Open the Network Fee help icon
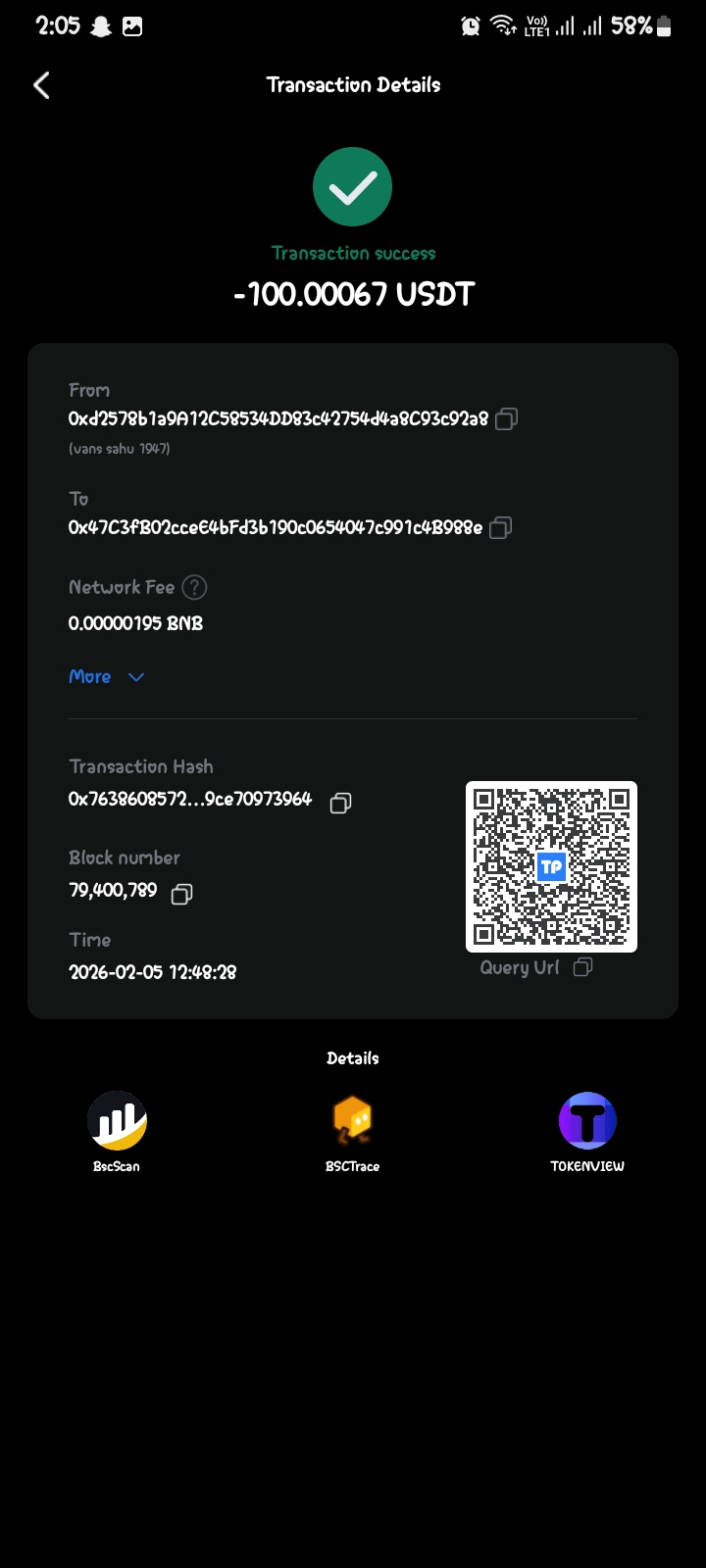 click(195, 587)
